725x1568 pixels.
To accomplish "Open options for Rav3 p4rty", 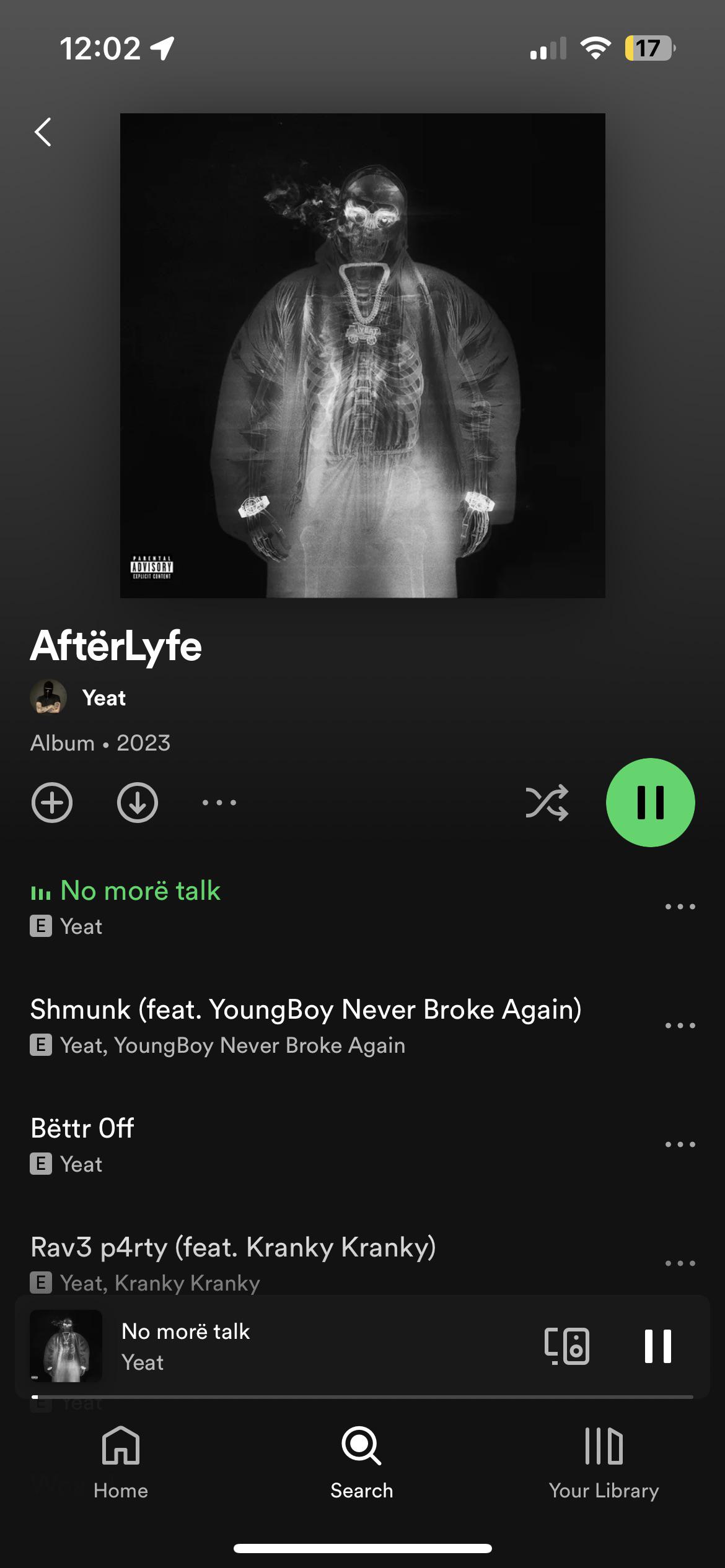I will pos(680,1263).
